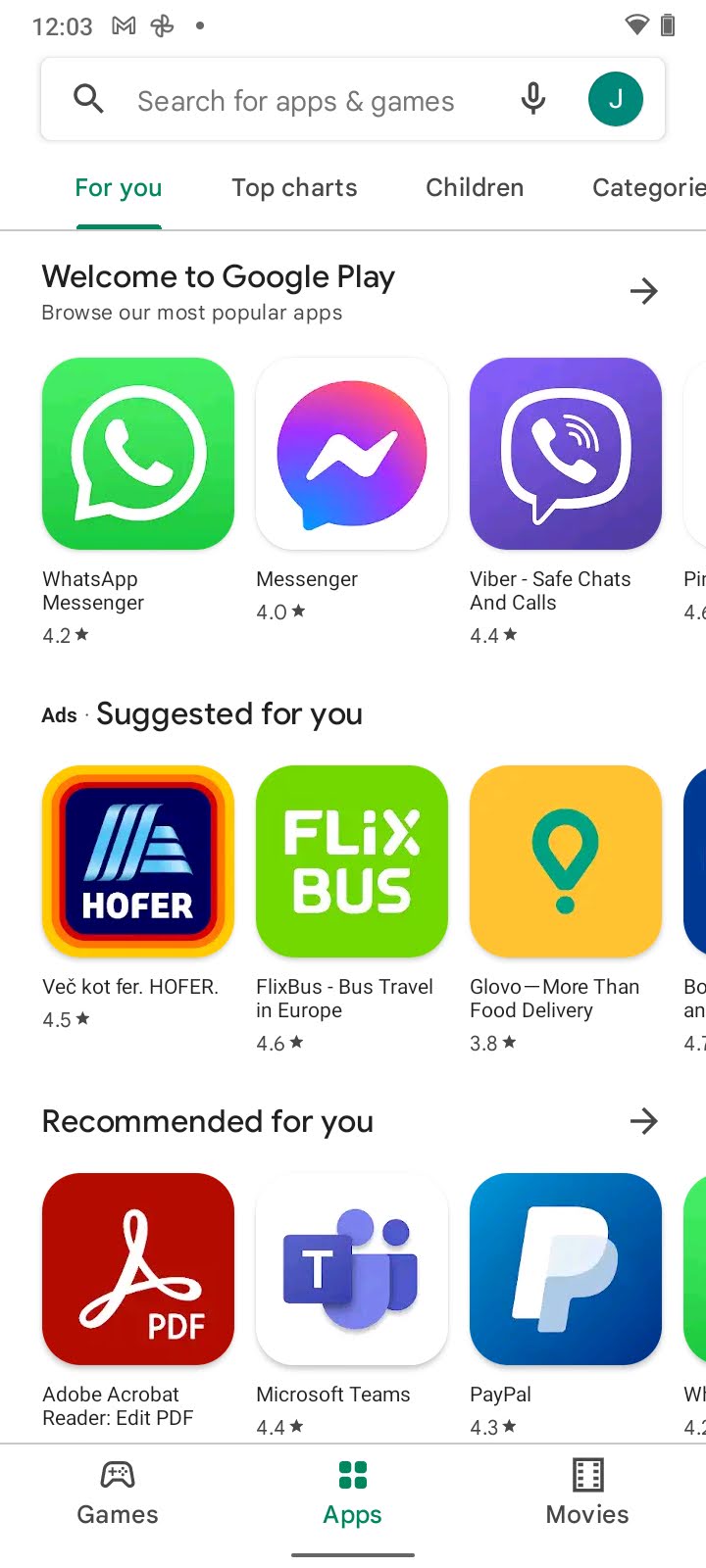Switch to the Children tab
Viewport: 706px width, 1568px height.
point(475,187)
